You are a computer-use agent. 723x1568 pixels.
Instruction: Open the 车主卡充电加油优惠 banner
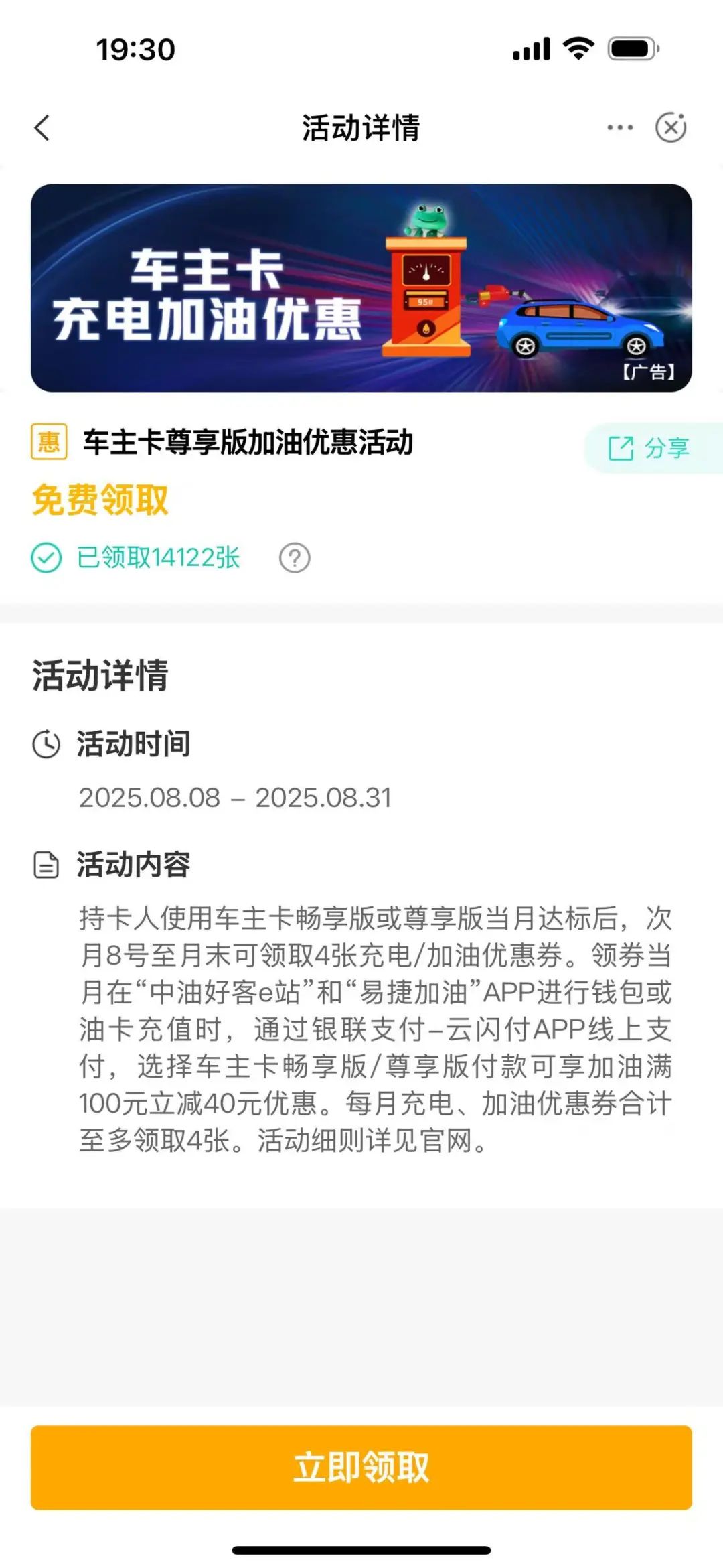361,288
